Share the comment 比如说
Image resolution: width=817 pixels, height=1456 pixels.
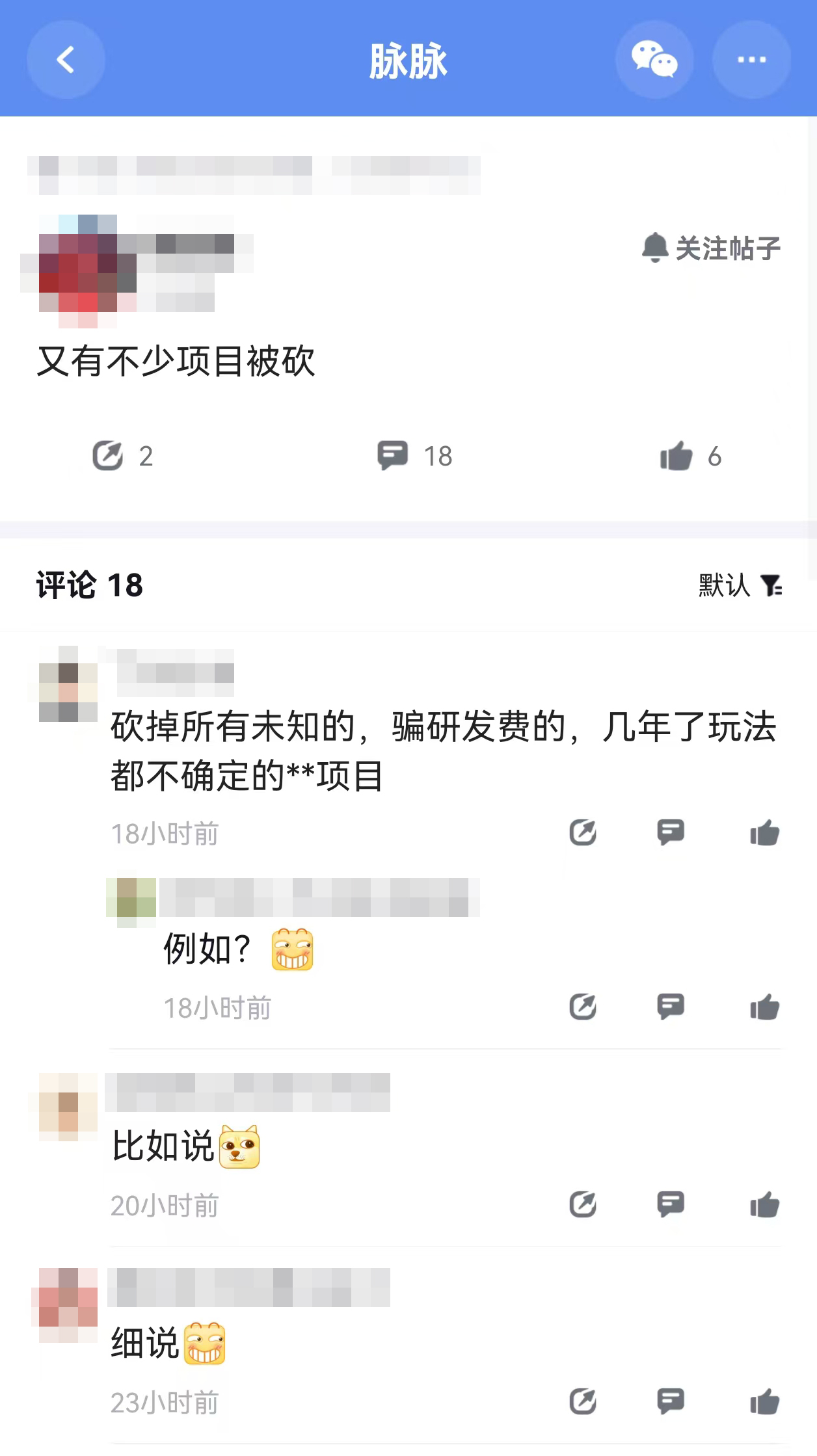point(583,1205)
